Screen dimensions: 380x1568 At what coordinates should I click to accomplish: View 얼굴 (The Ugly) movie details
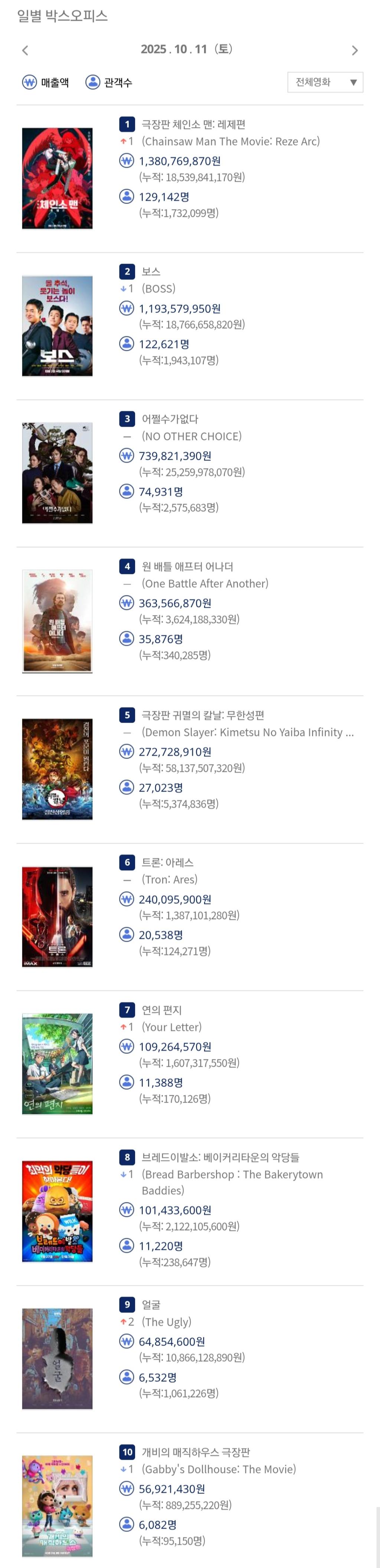(x=151, y=1304)
